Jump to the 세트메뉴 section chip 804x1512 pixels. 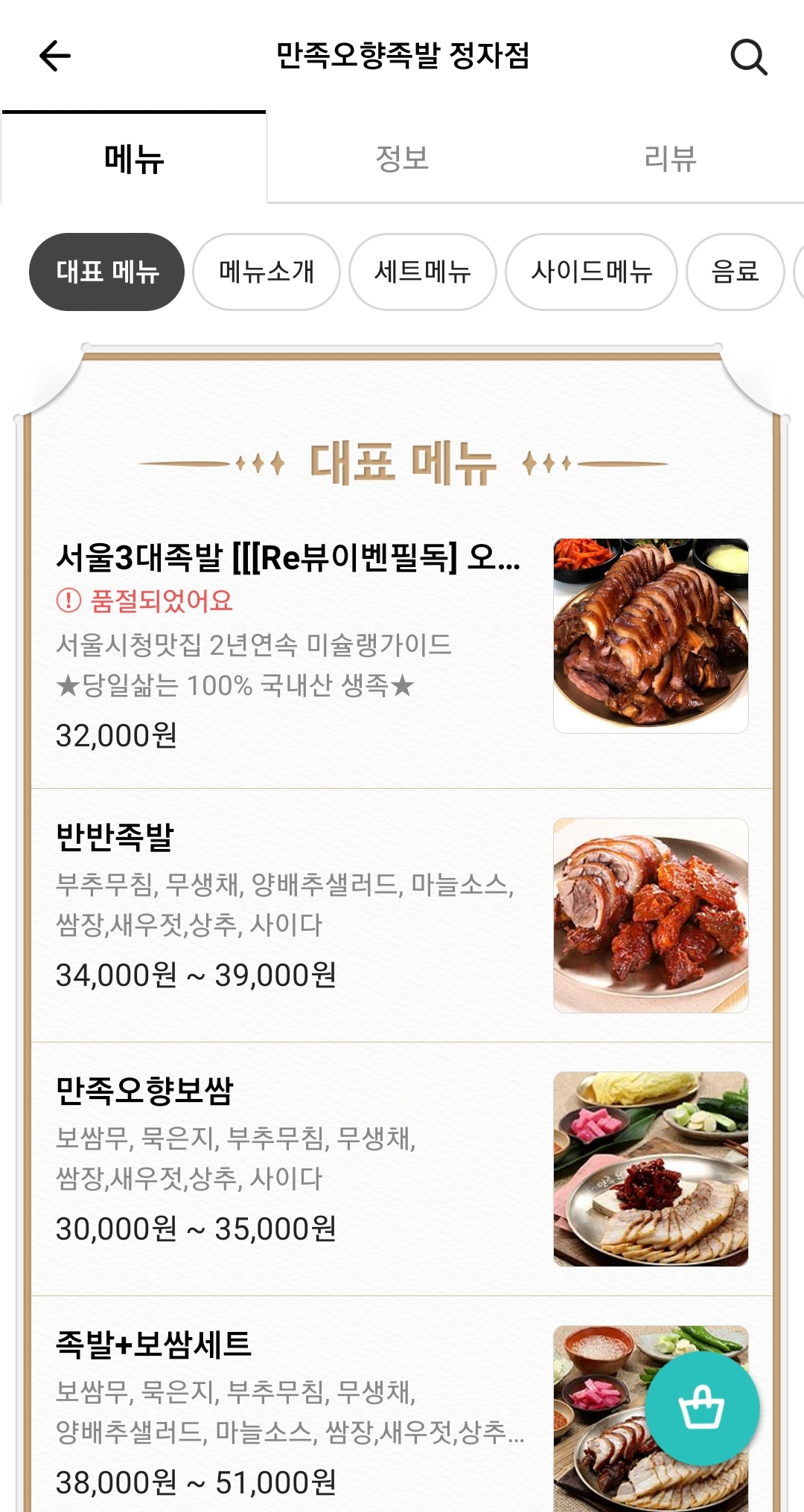coord(423,272)
